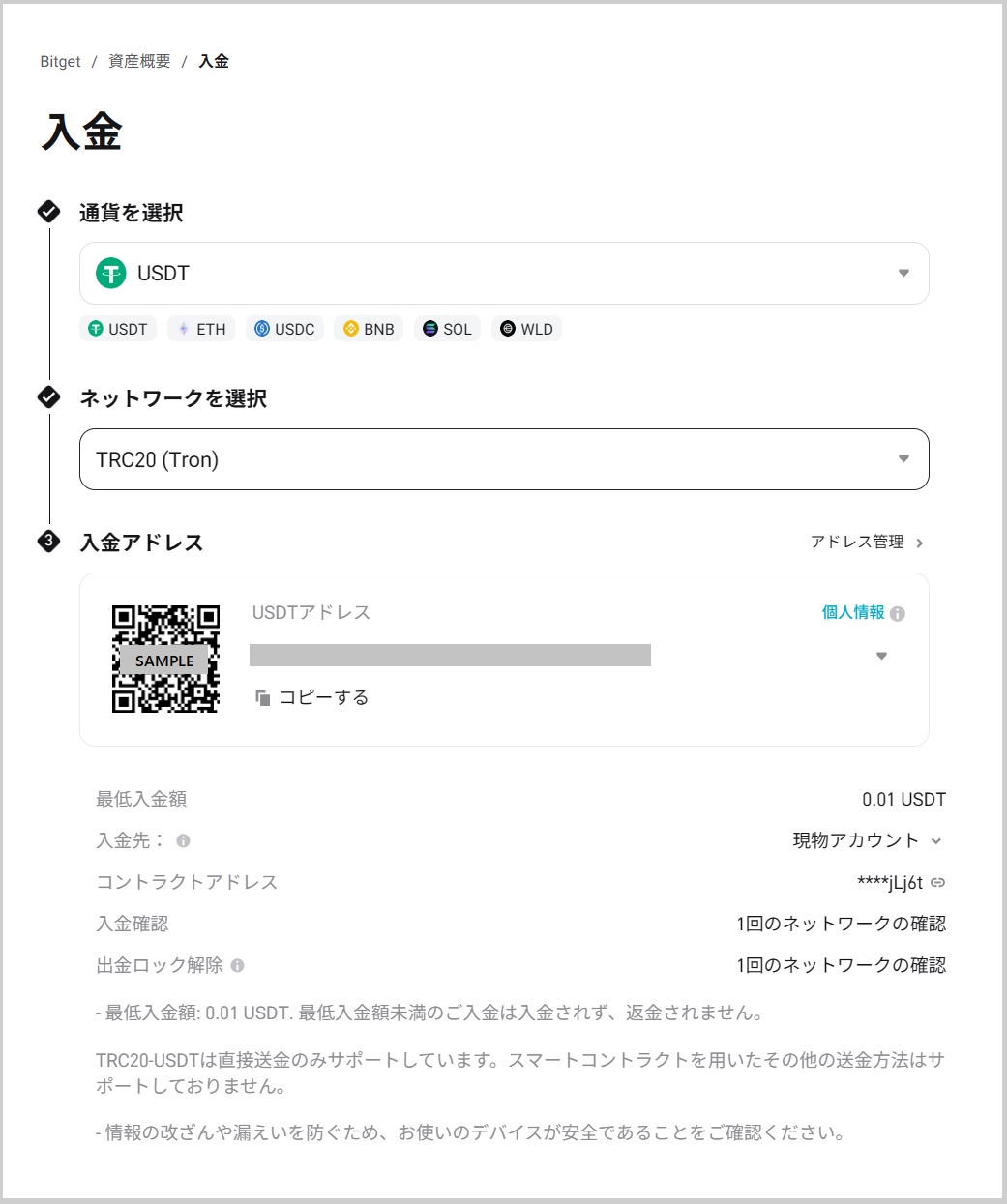Go to 資産概要 breadcrumb
The width and height of the screenshot is (1007, 1204).
(139, 62)
